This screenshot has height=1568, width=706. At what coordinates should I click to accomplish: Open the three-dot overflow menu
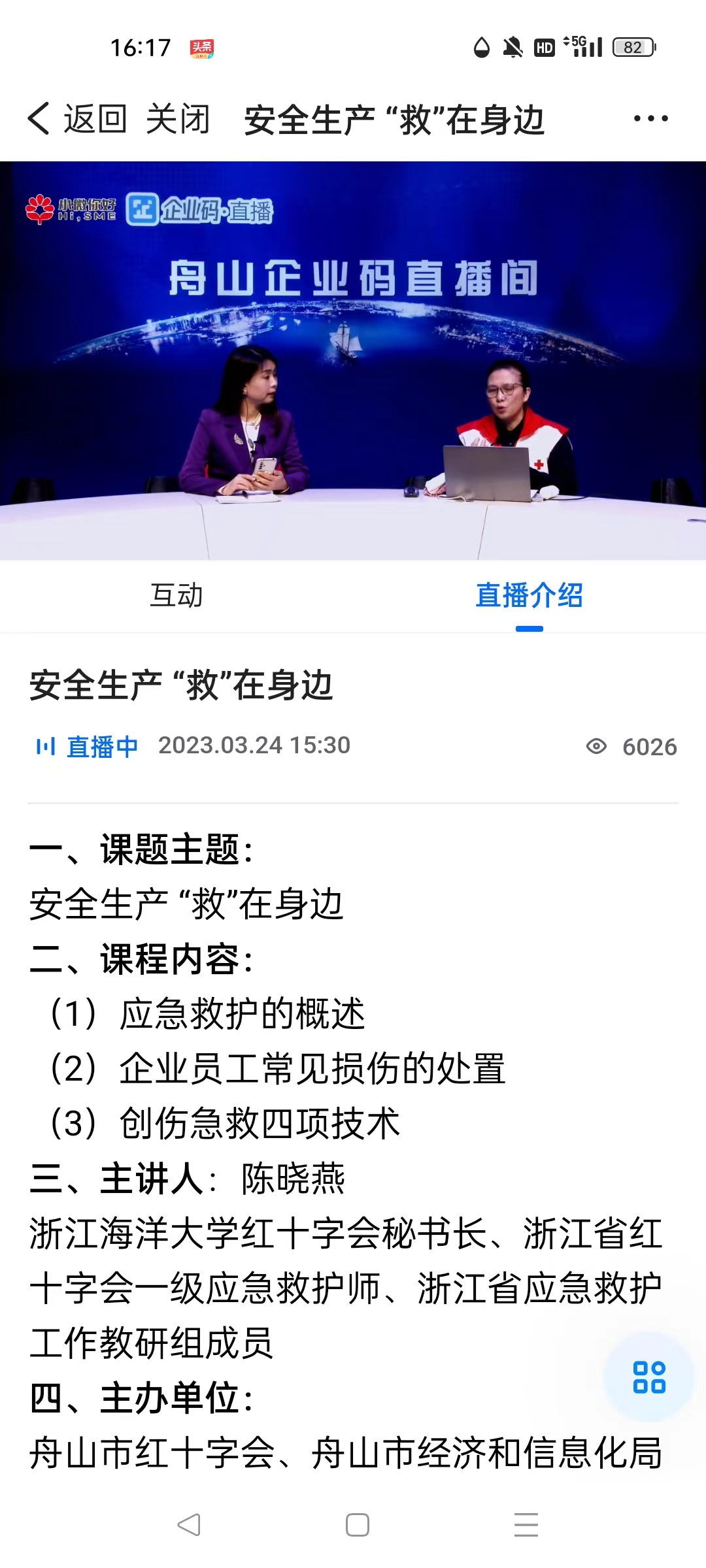[650, 119]
